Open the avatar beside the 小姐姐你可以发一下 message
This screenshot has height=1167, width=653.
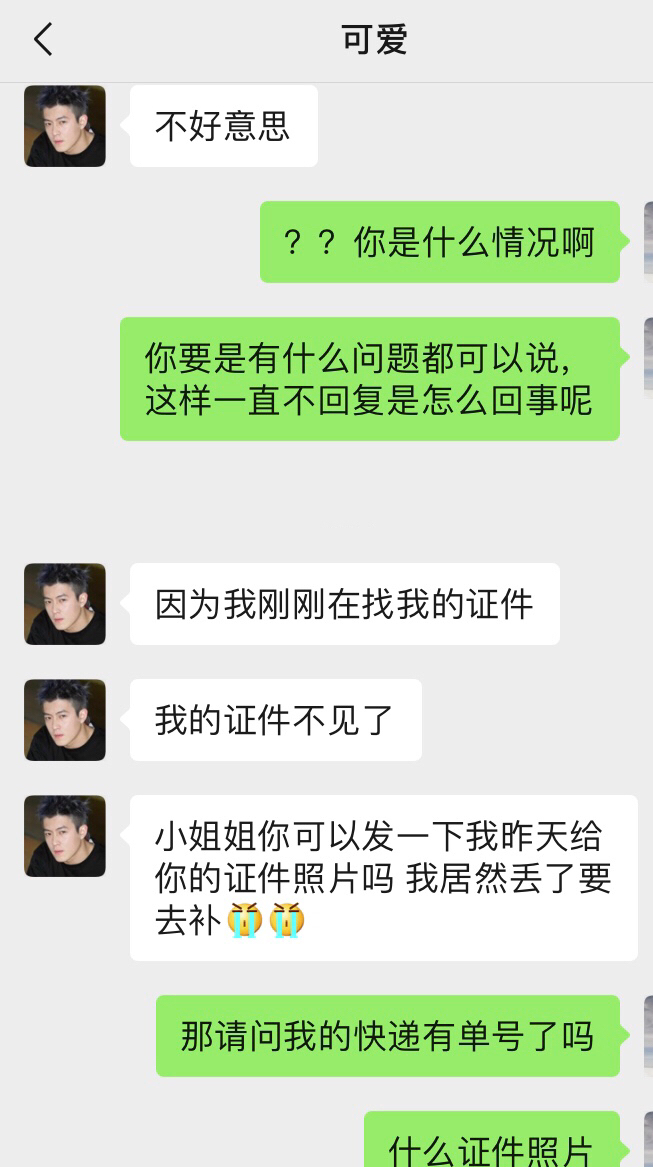pyautogui.click(x=65, y=836)
